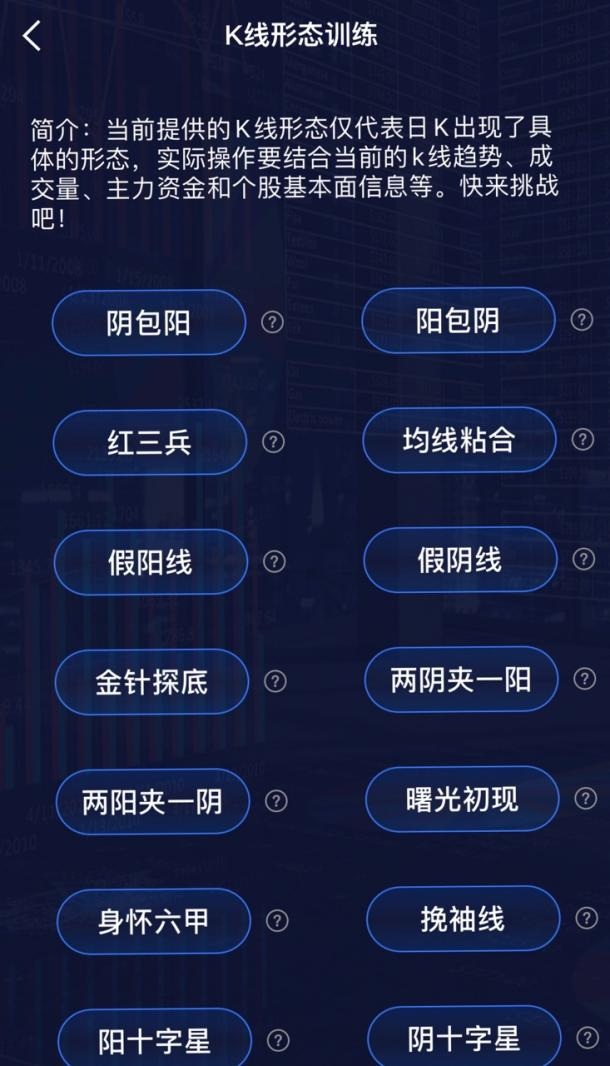
Task: See help for 身怀六甲
Action: pyautogui.click(x=277, y=921)
